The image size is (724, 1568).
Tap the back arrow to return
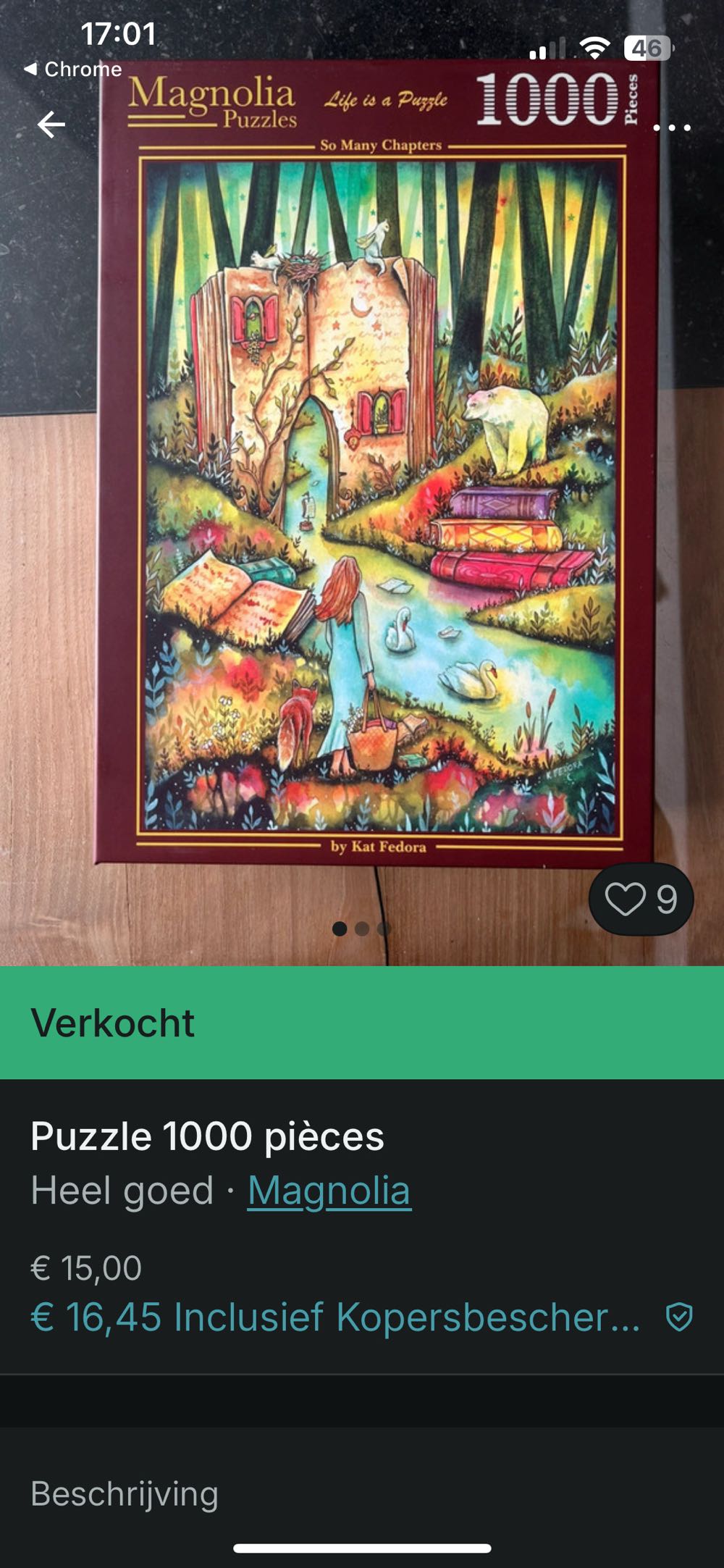49,123
